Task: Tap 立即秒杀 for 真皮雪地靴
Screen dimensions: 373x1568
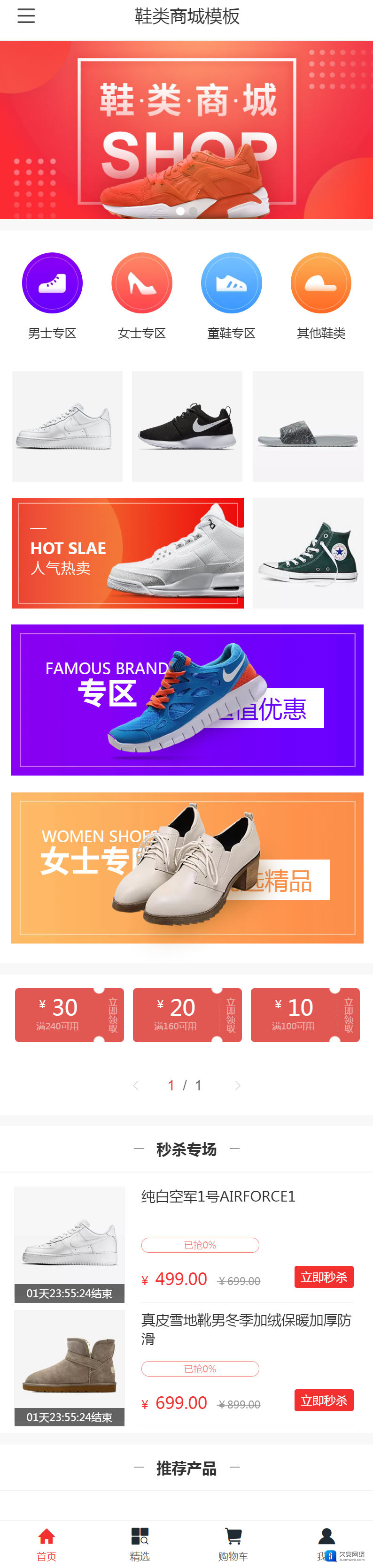Action: click(x=324, y=1400)
